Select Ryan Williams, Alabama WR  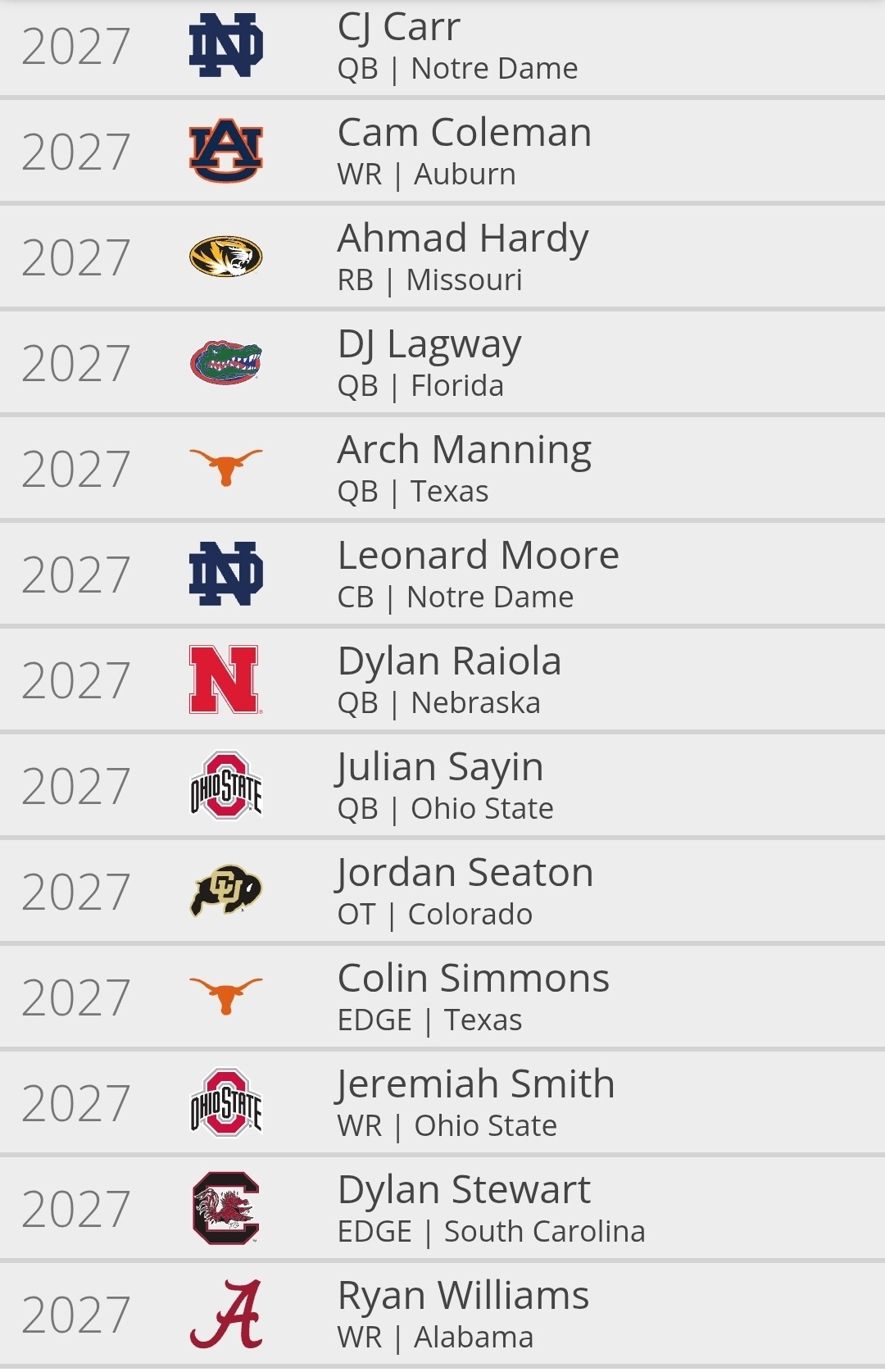[x=463, y=1297]
